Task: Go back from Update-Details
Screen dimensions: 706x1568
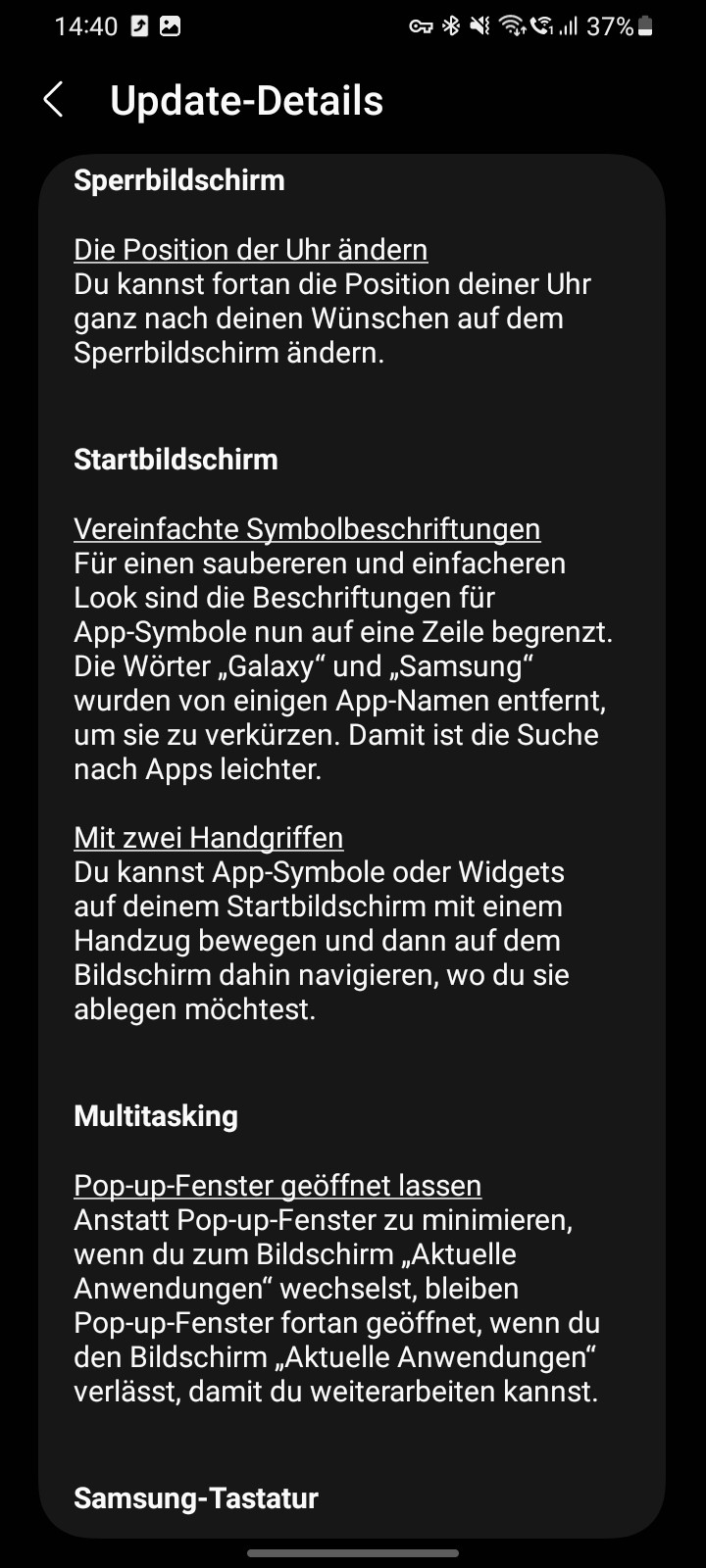Action: pyautogui.click(x=54, y=100)
